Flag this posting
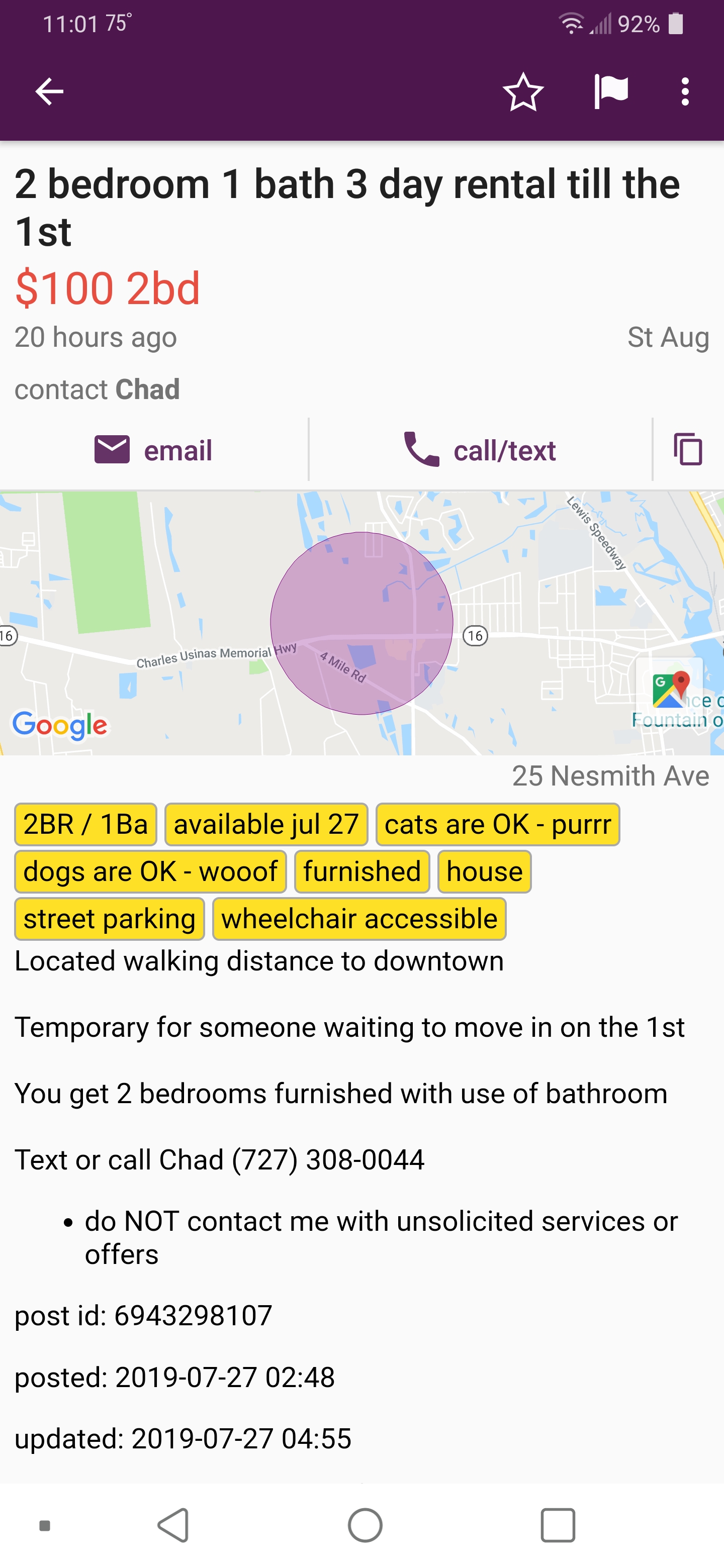Image resolution: width=724 pixels, height=1568 pixels. coord(611,92)
